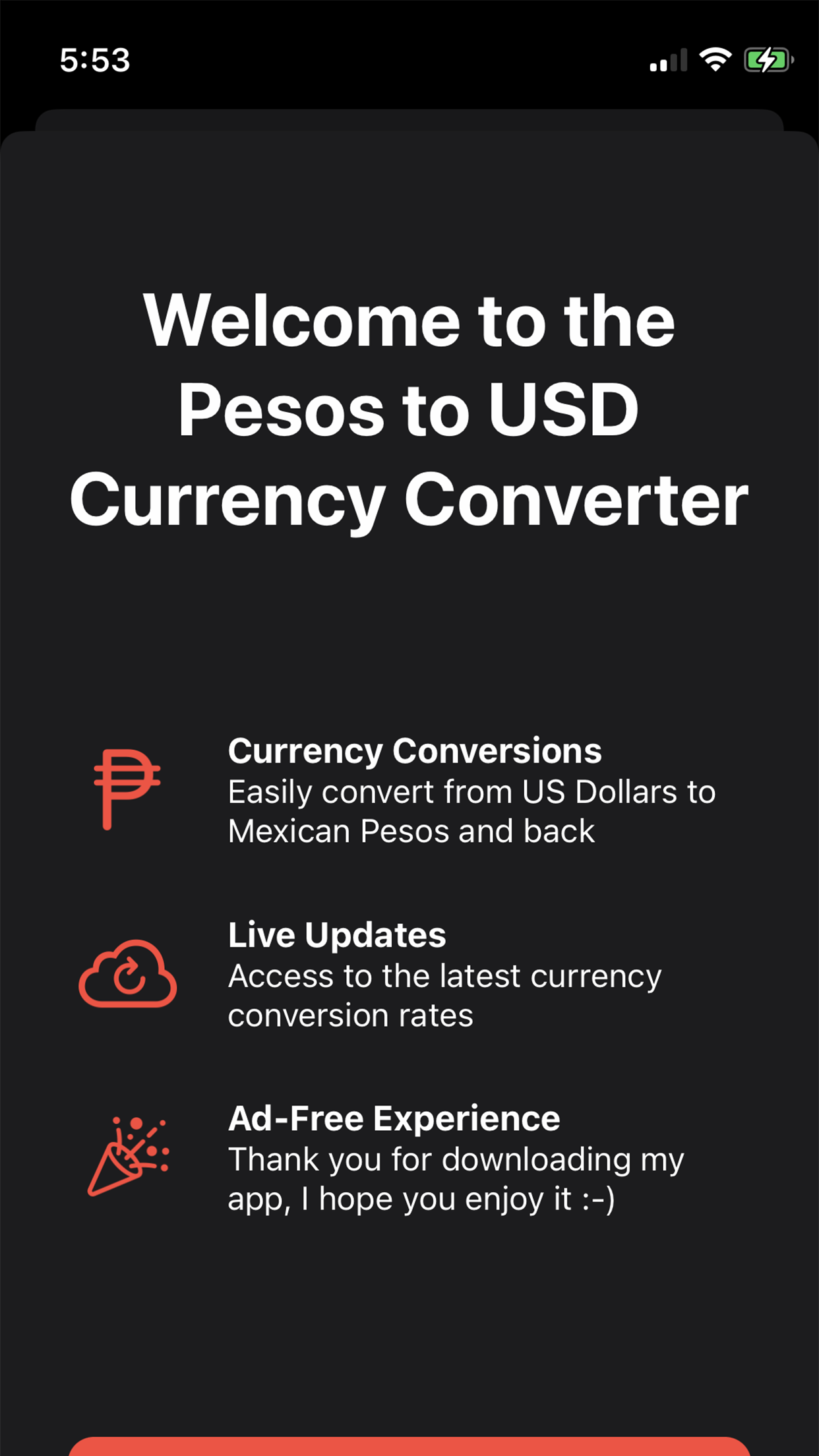Click the description under Currency Conversions
The height and width of the screenshot is (1456, 819).
[472, 811]
